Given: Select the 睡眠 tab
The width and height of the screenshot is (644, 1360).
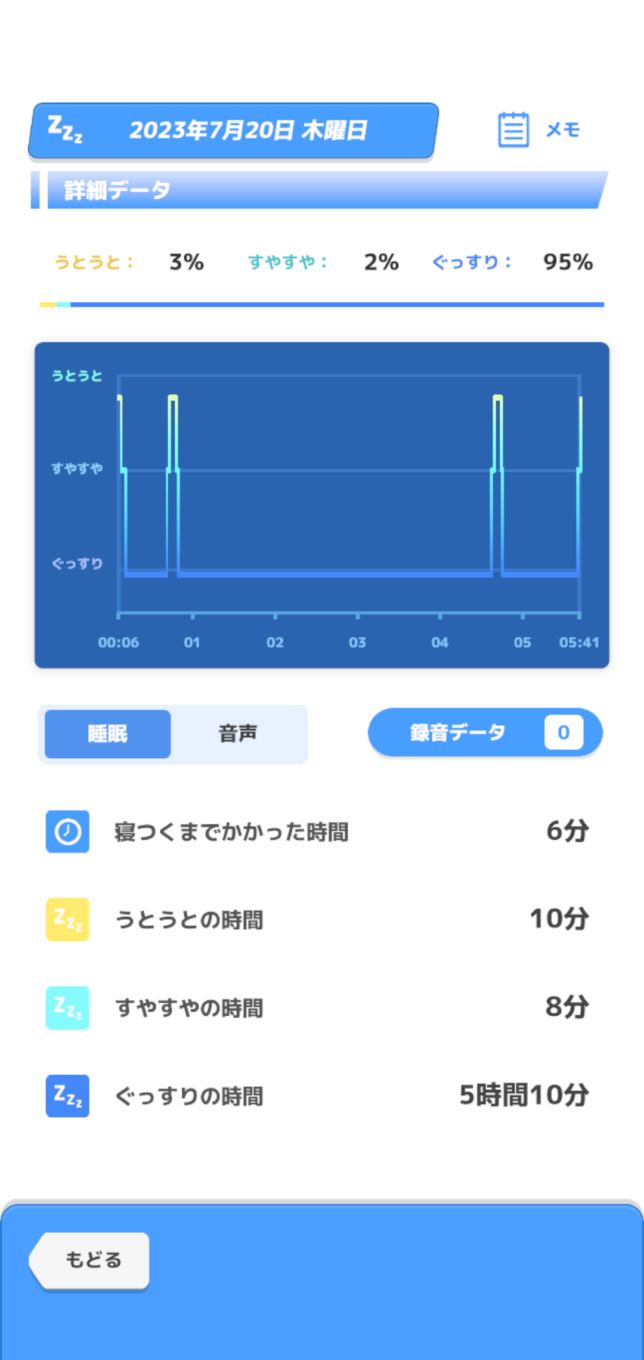Looking at the screenshot, I should pos(108,734).
